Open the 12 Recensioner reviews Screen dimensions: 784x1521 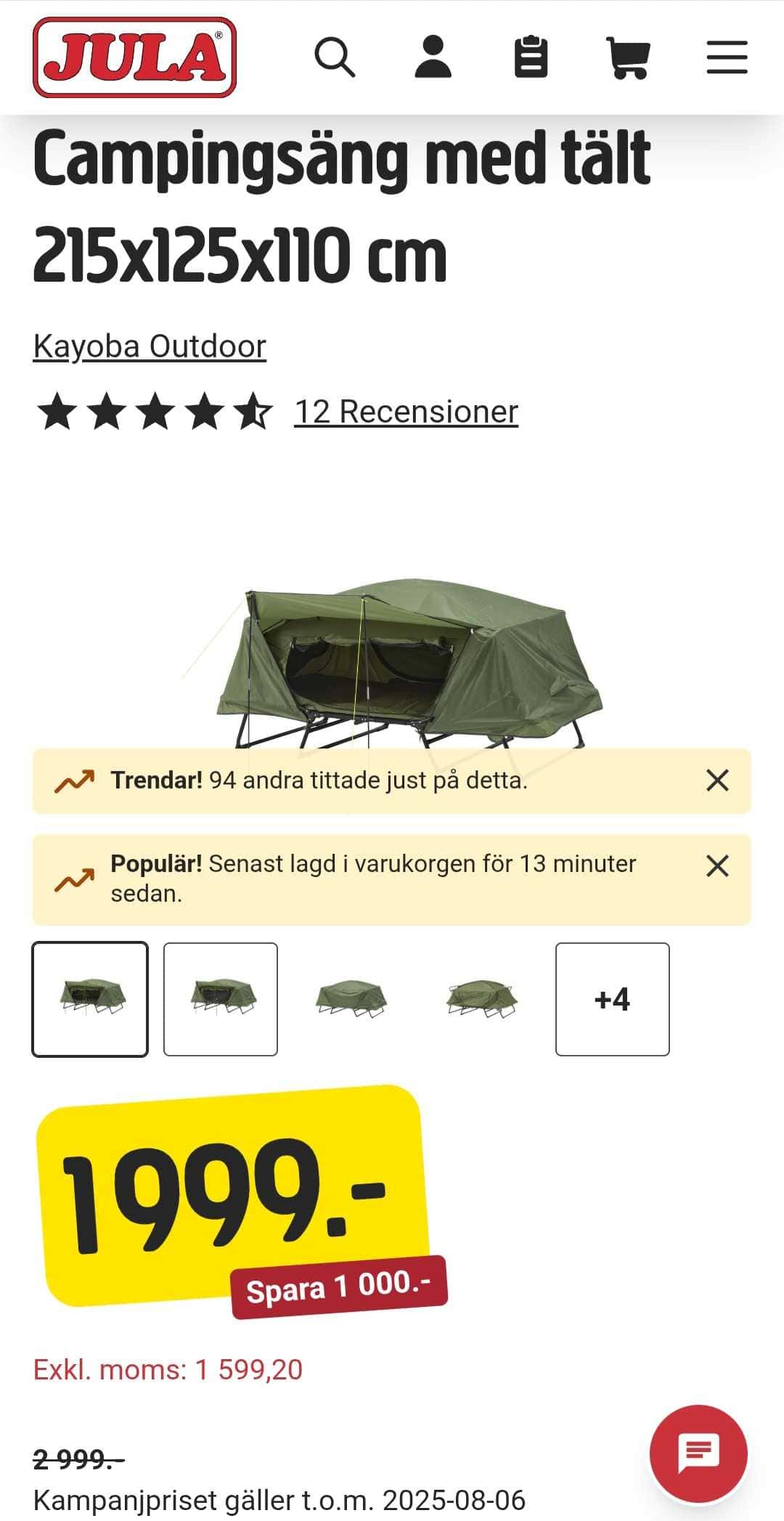[x=404, y=412]
